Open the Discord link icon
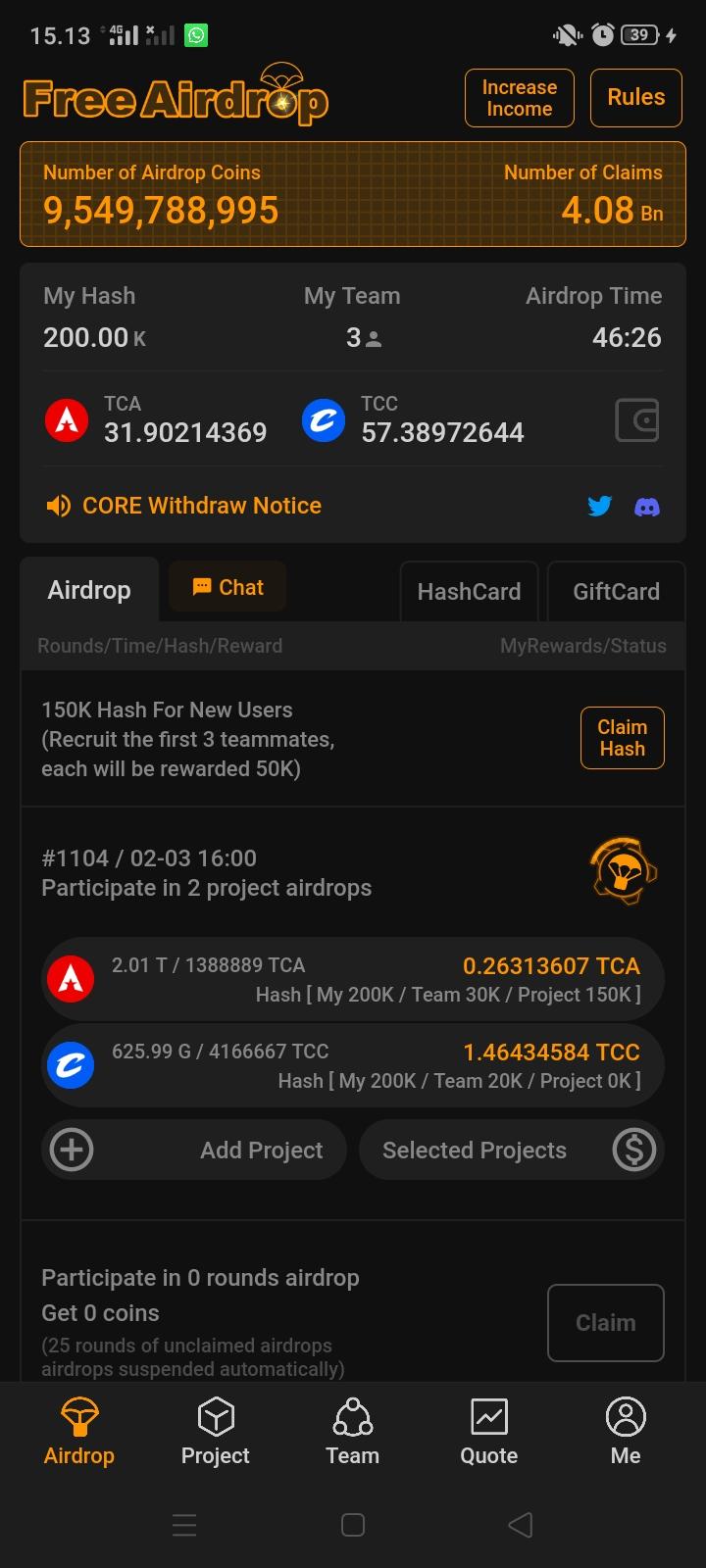The image size is (706, 1568). point(647,507)
